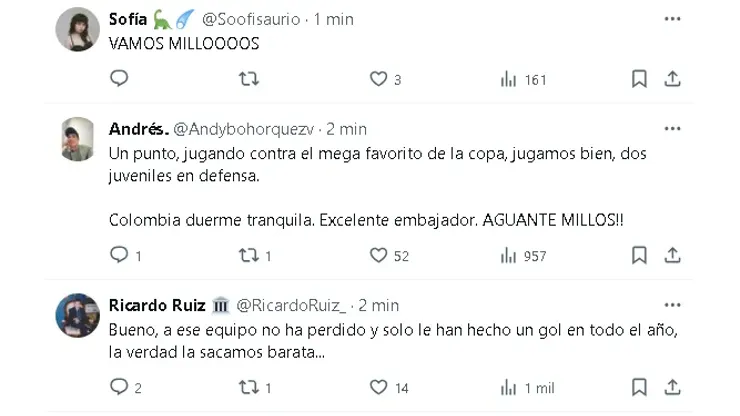Image resolution: width=740 pixels, height=416 pixels.
Task: Open Sofía's profile picture
Action: click(76, 27)
